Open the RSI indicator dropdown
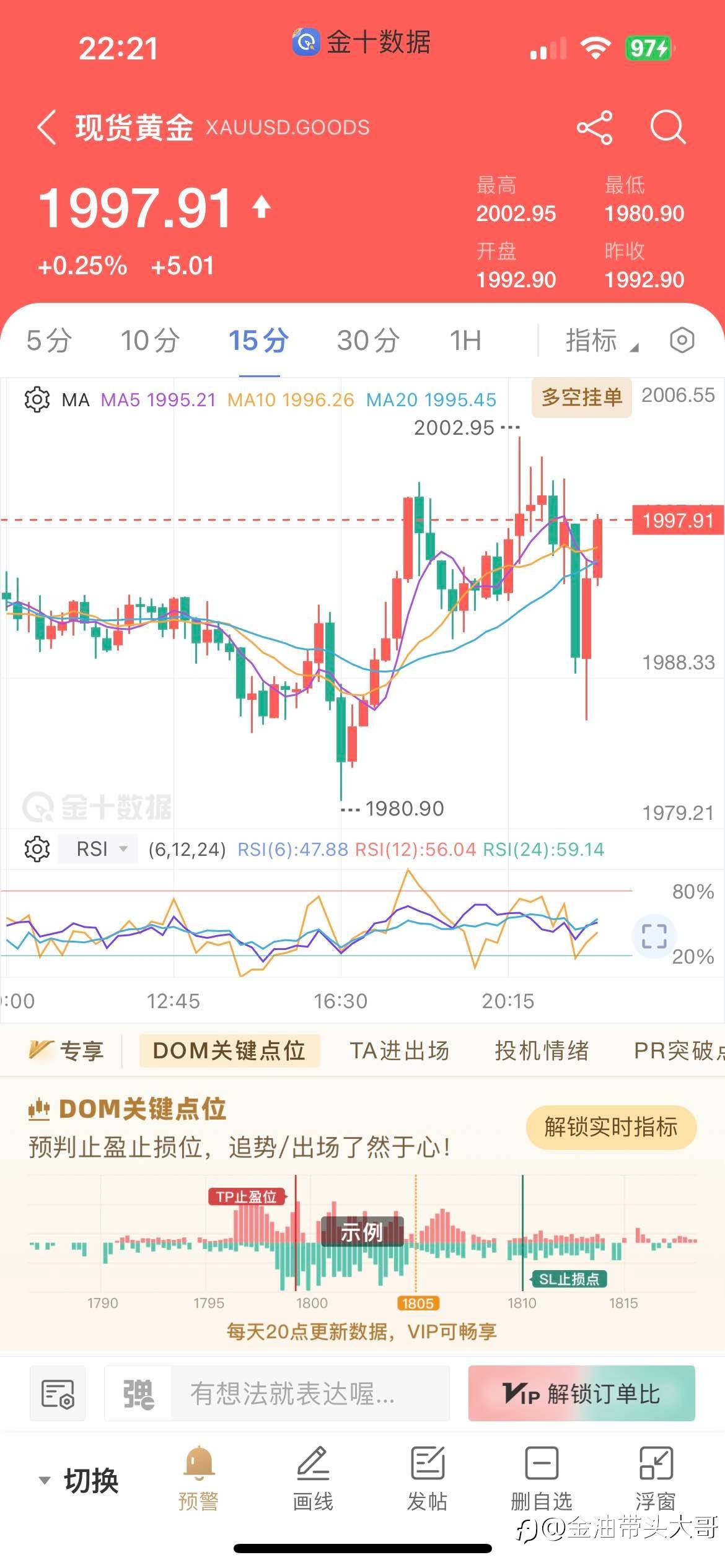This screenshot has width=725, height=1568. (99, 849)
